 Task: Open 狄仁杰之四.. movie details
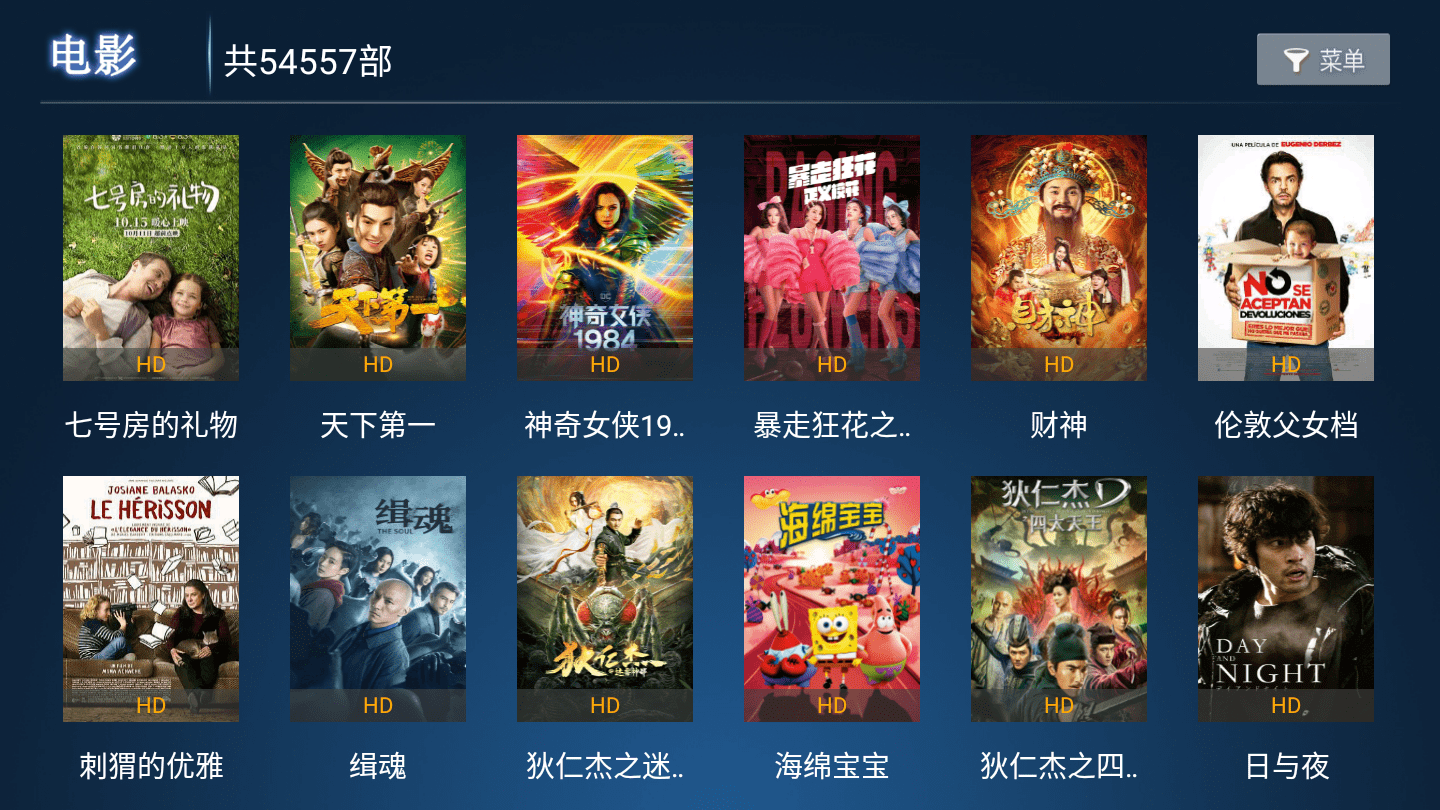[x=1059, y=598]
